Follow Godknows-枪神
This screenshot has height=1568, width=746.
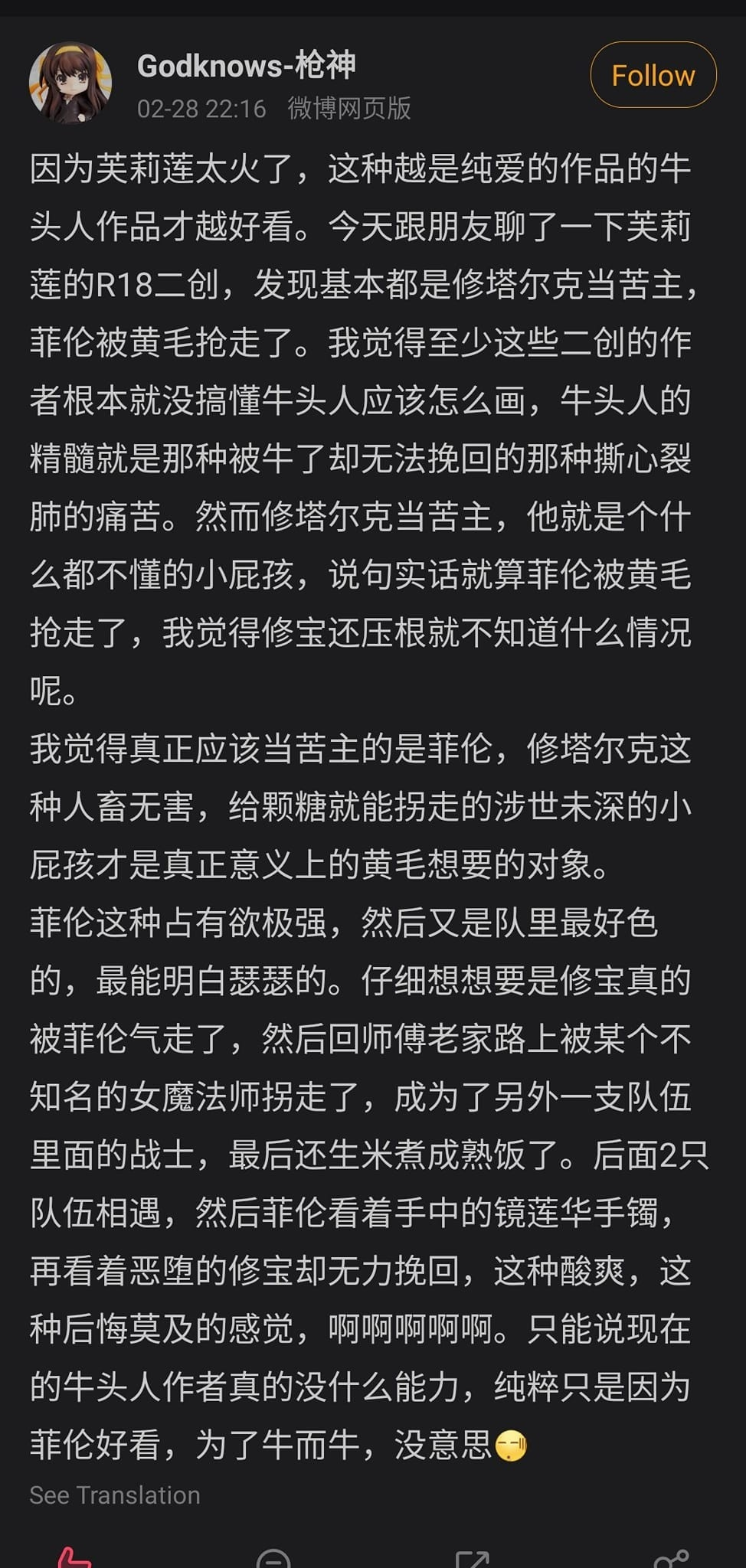[653, 76]
